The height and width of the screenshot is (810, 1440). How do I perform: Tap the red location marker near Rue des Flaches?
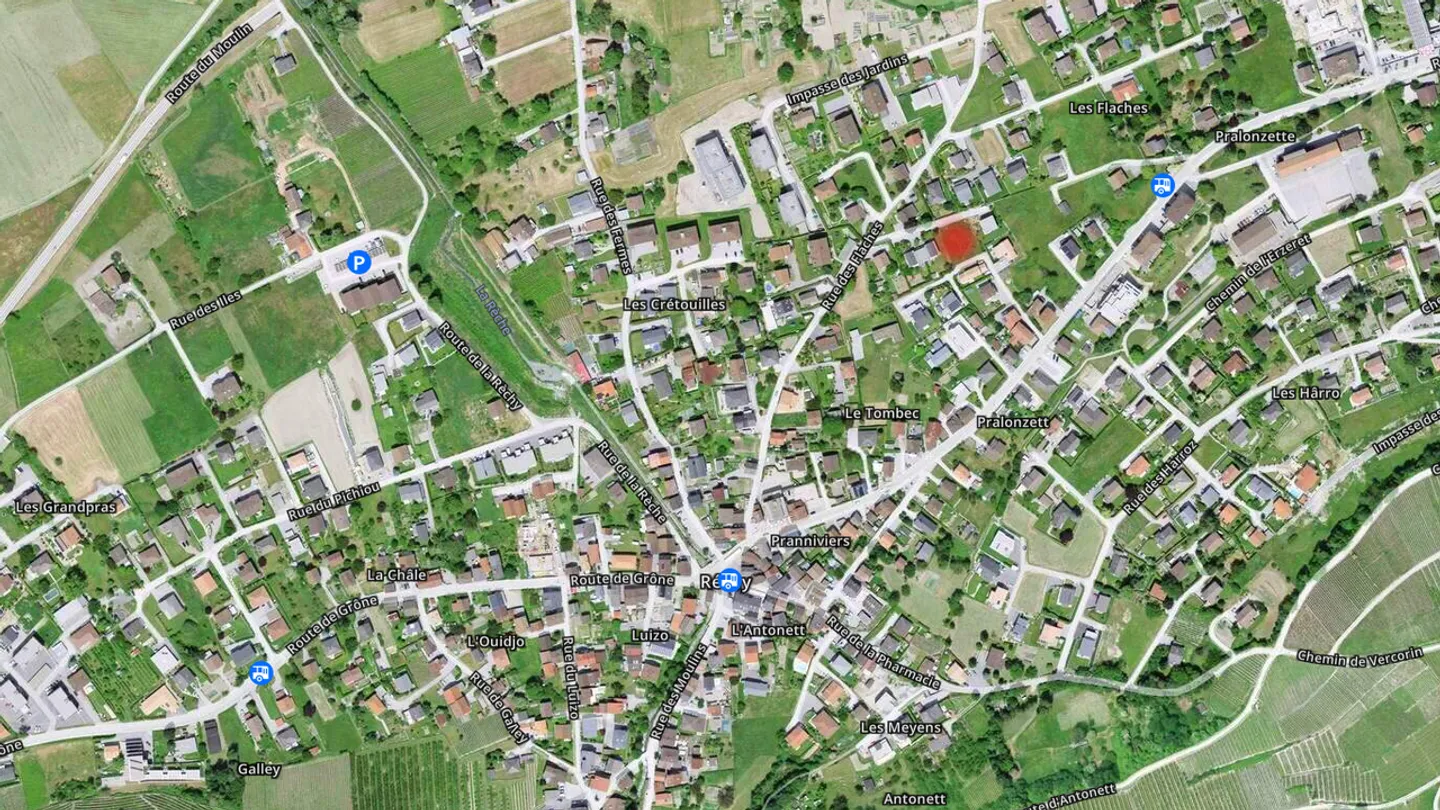click(x=957, y=241)
